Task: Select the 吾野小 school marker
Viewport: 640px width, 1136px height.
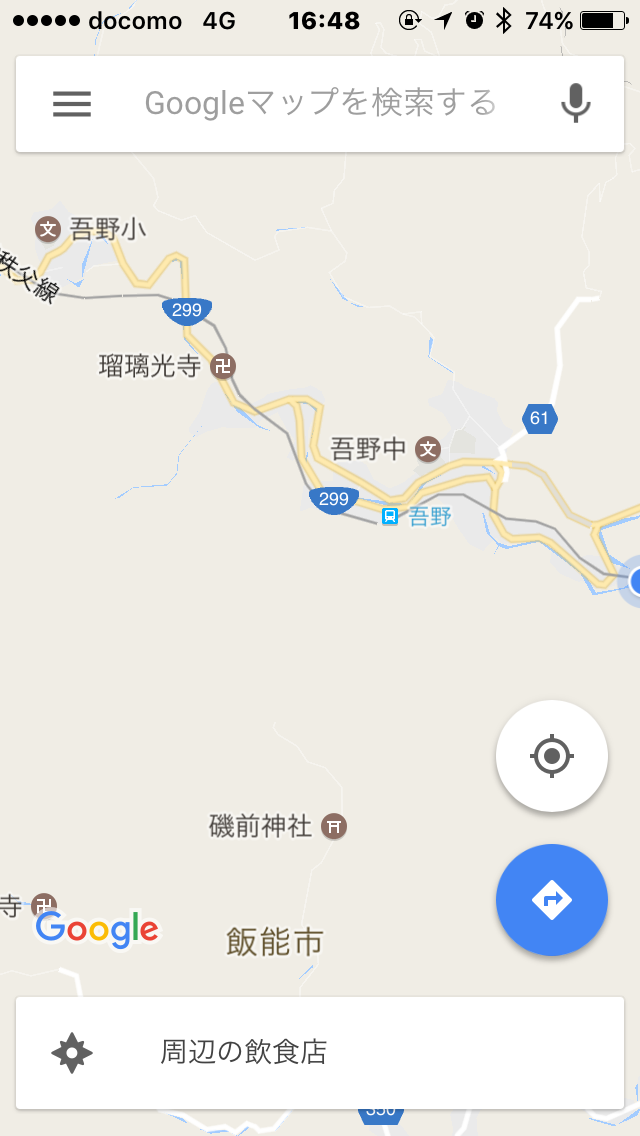Action: tap(48, 229)
